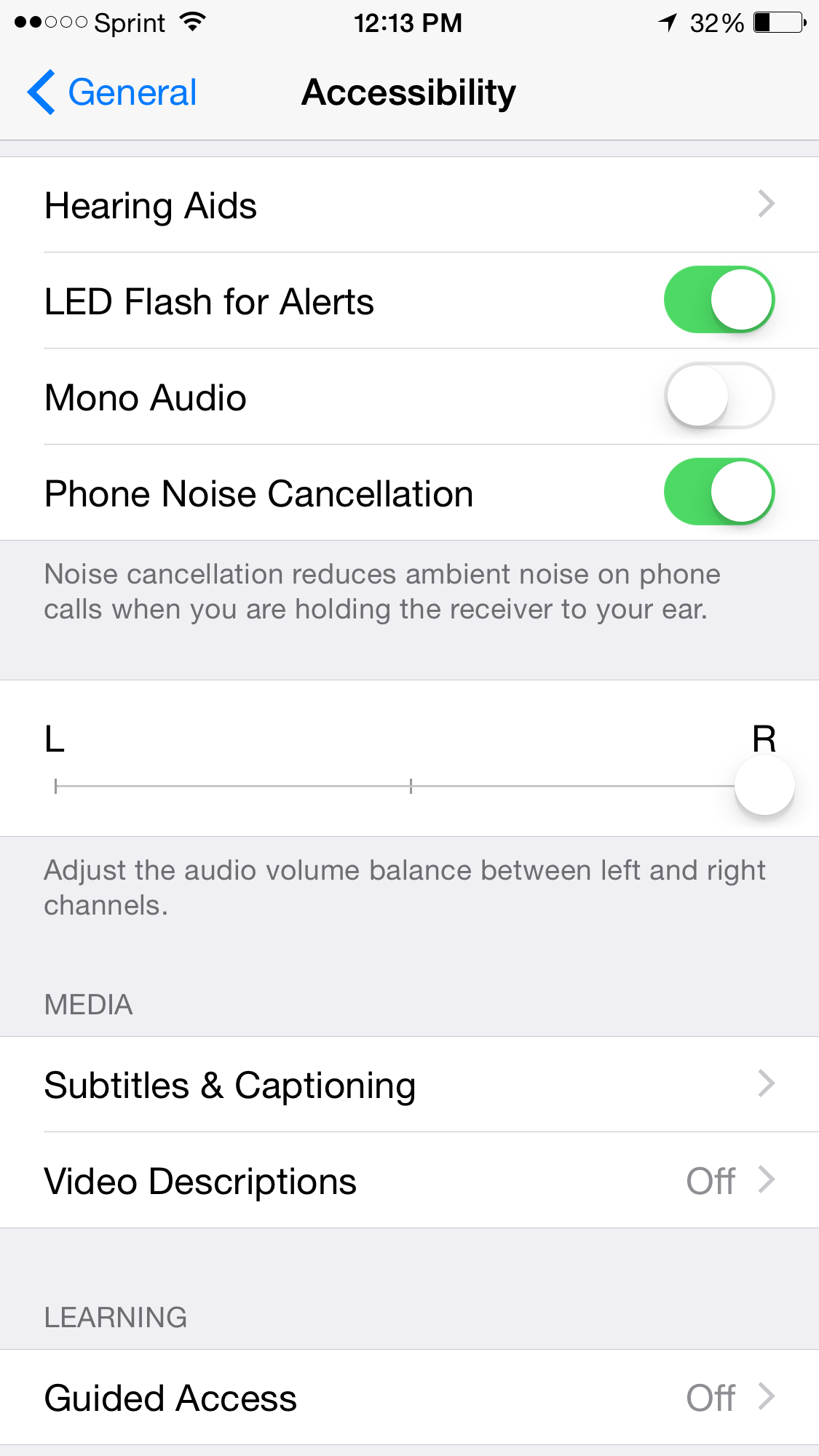Enable Mono Audio

(719, 396)
